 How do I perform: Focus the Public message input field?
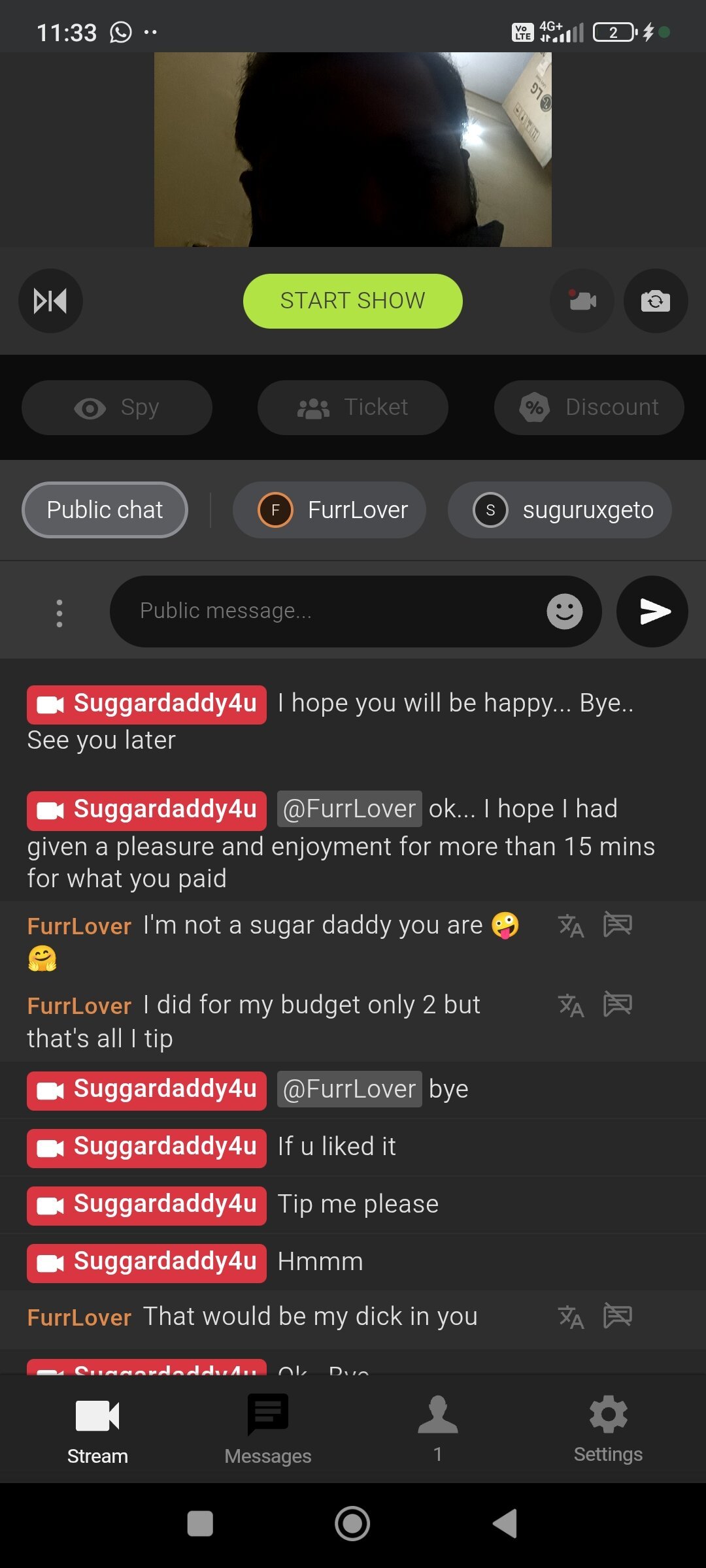click(x=327, y=611)
